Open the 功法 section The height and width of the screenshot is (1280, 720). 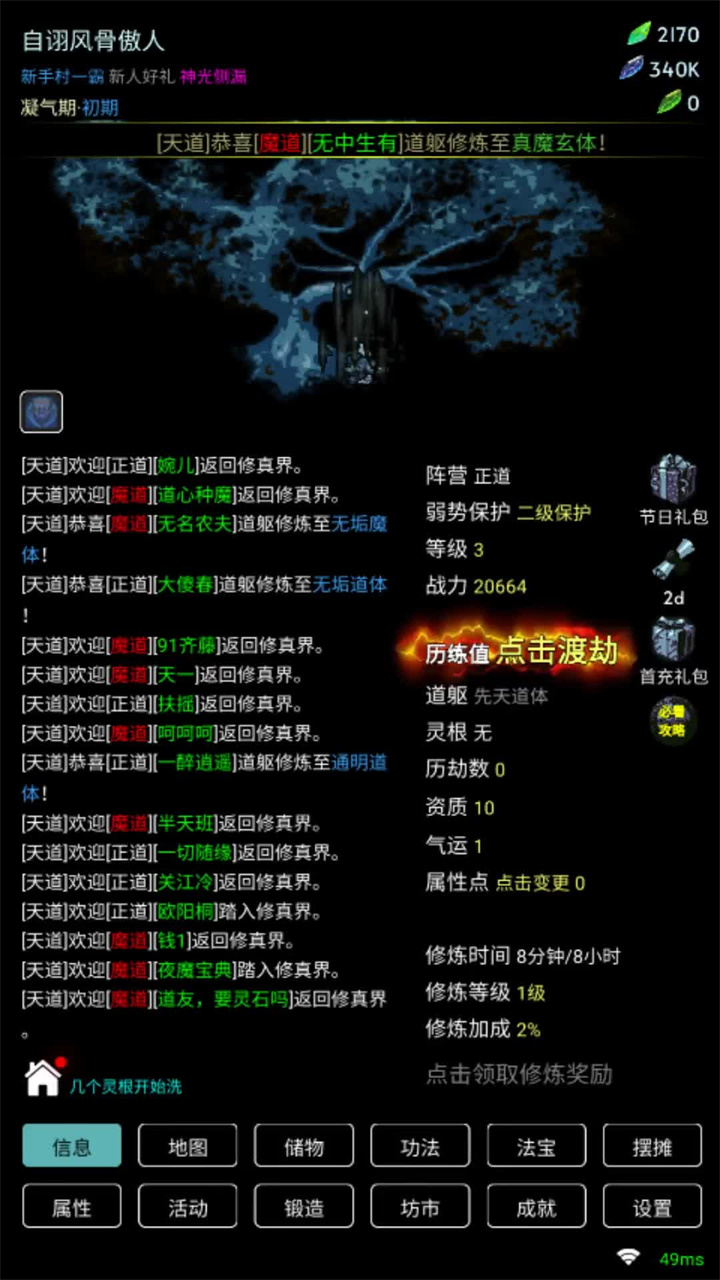(x=420, y=1146)
